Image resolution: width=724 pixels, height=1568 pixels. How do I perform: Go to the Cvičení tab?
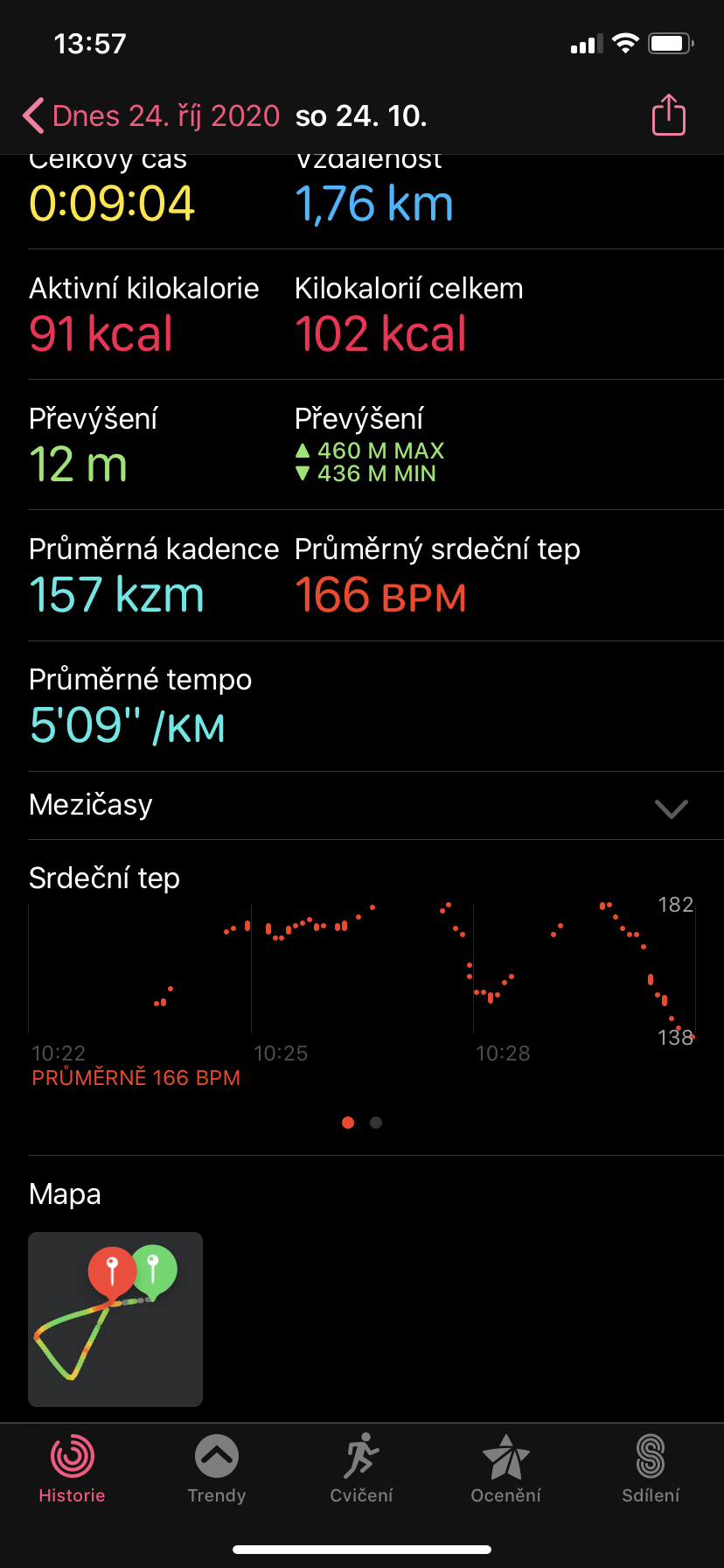[x=361, y=1470]
